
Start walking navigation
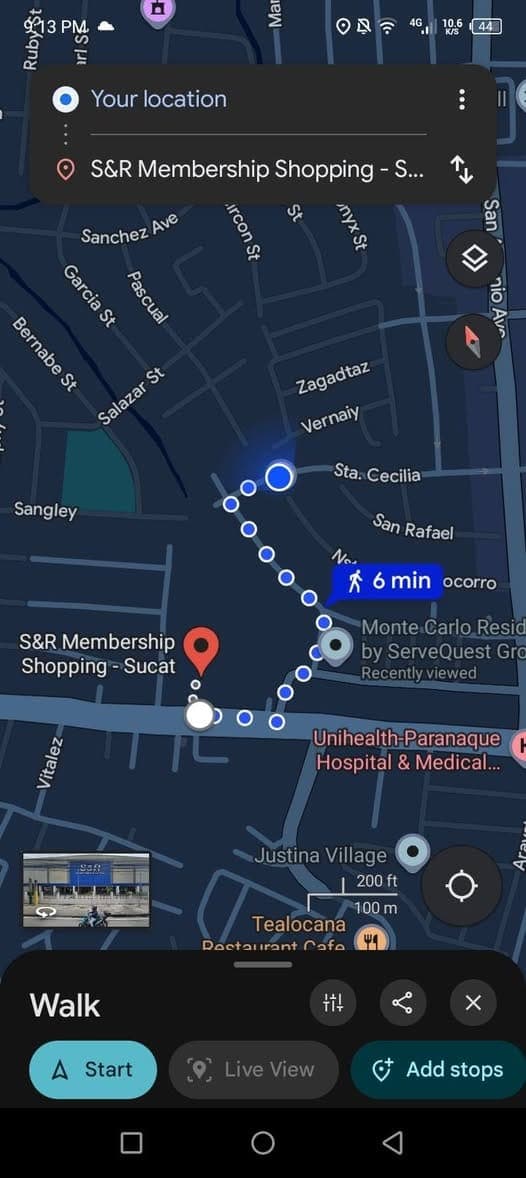click(93, 1069)
